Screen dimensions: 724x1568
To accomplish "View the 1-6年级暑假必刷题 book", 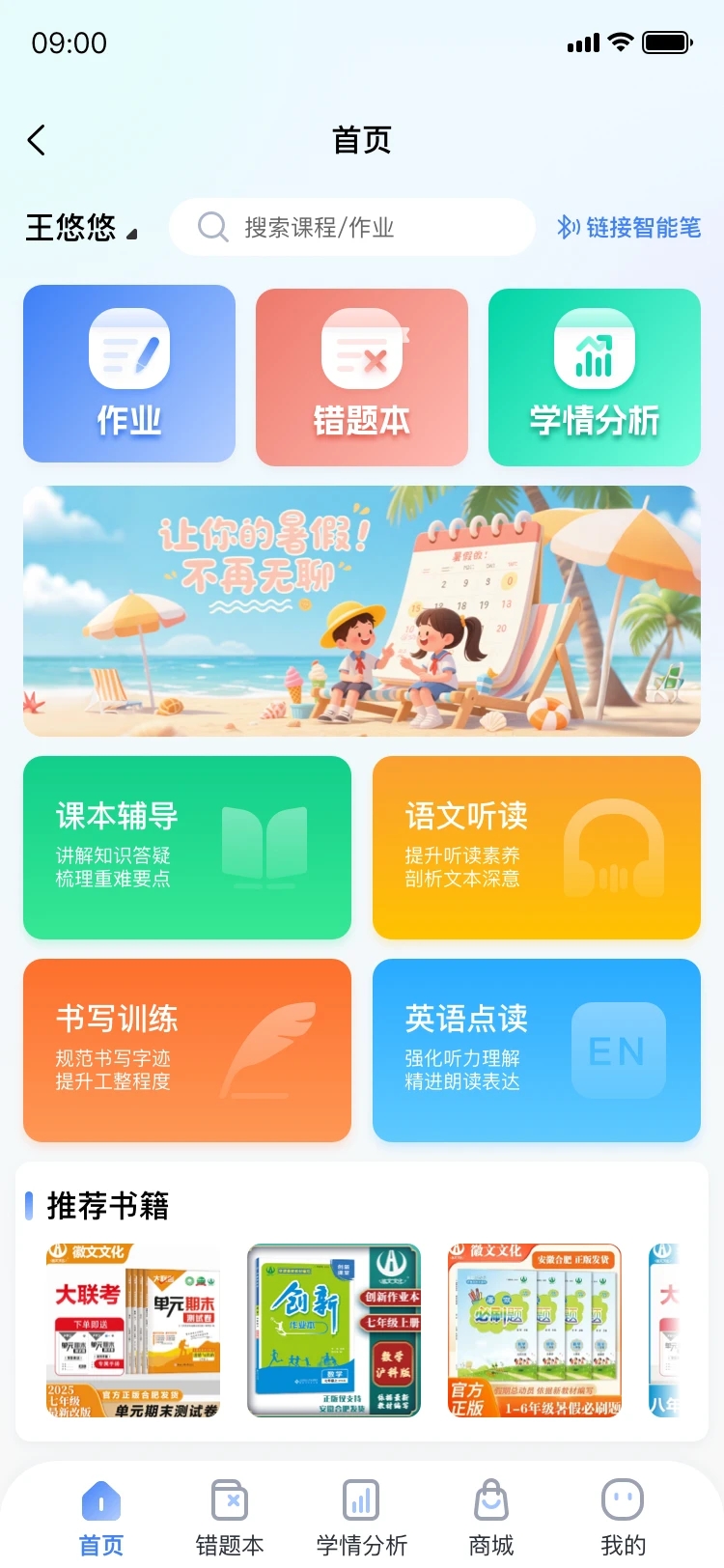I will click(x=535, y=1330).
